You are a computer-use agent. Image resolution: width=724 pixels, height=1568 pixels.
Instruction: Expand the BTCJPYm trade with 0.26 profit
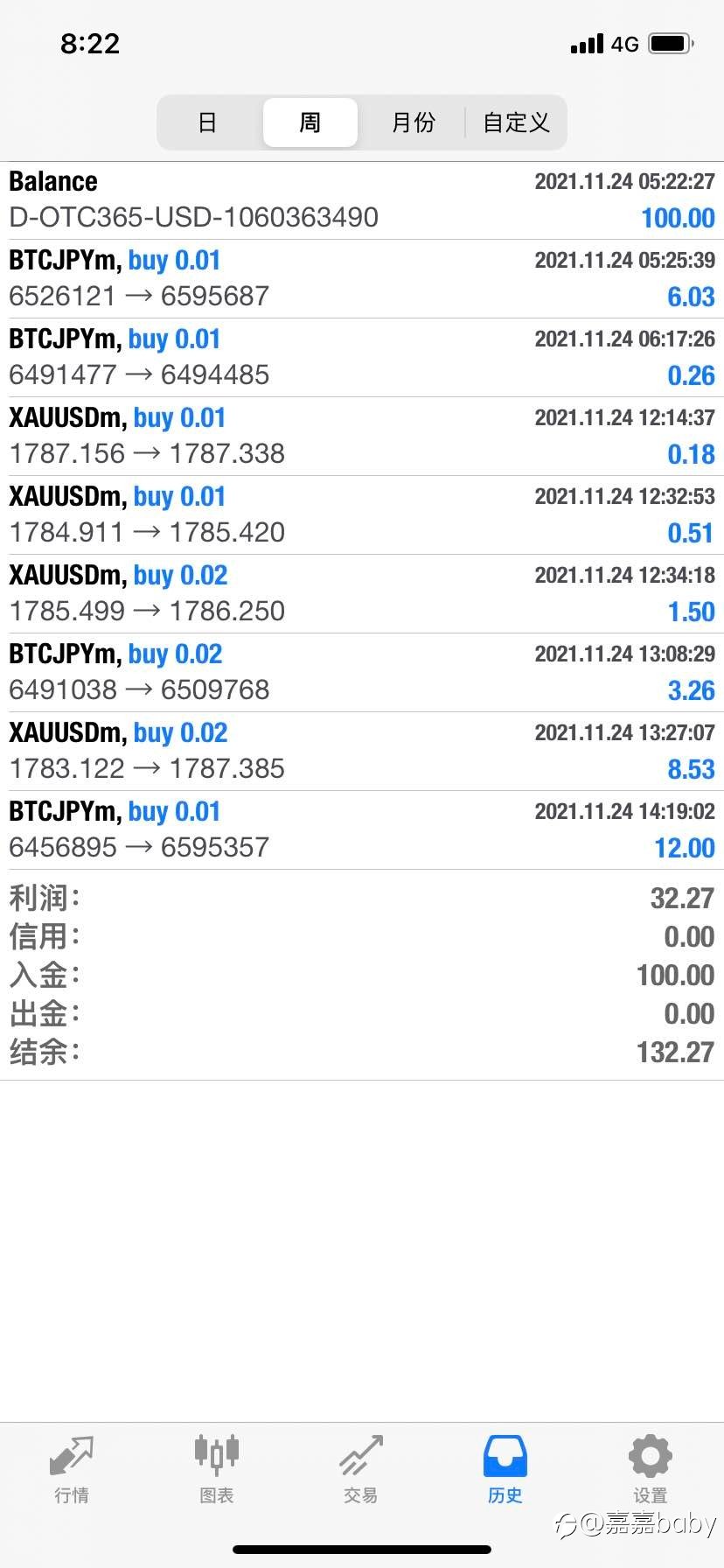tap(362, 358)
